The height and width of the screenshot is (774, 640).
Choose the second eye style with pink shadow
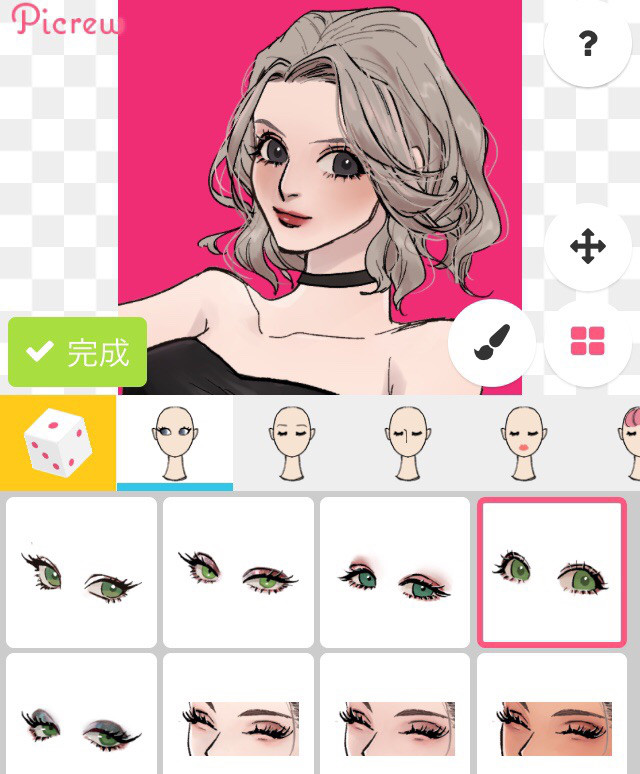240,572
